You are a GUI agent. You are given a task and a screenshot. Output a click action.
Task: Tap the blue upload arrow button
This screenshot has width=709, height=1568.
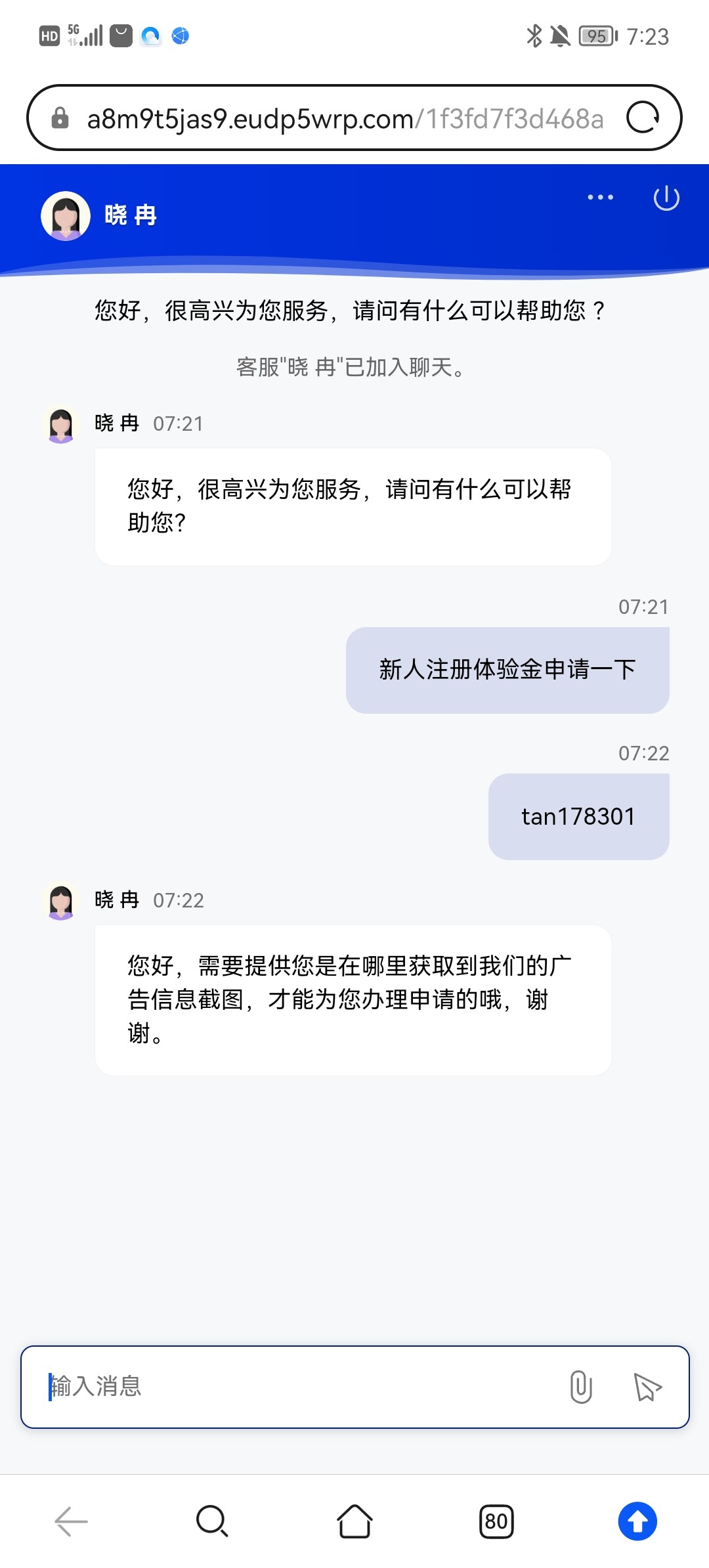(637, 1521)
